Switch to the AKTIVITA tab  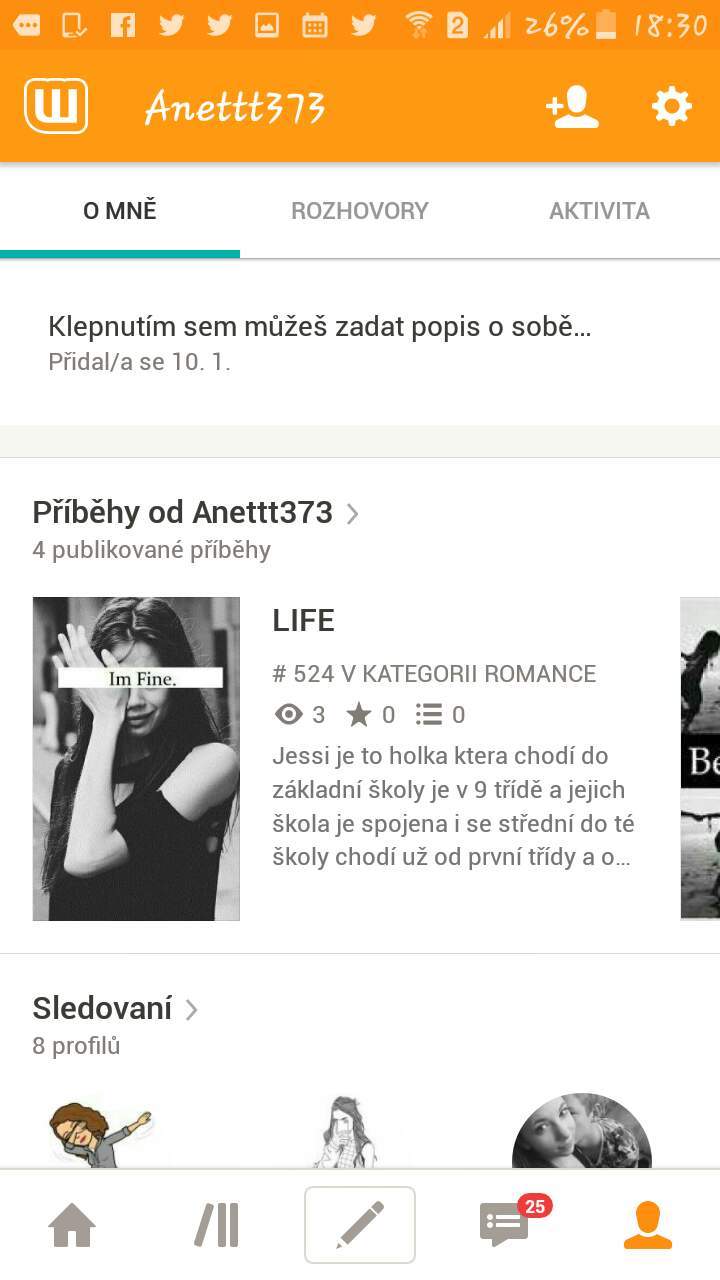pos(599,211)
